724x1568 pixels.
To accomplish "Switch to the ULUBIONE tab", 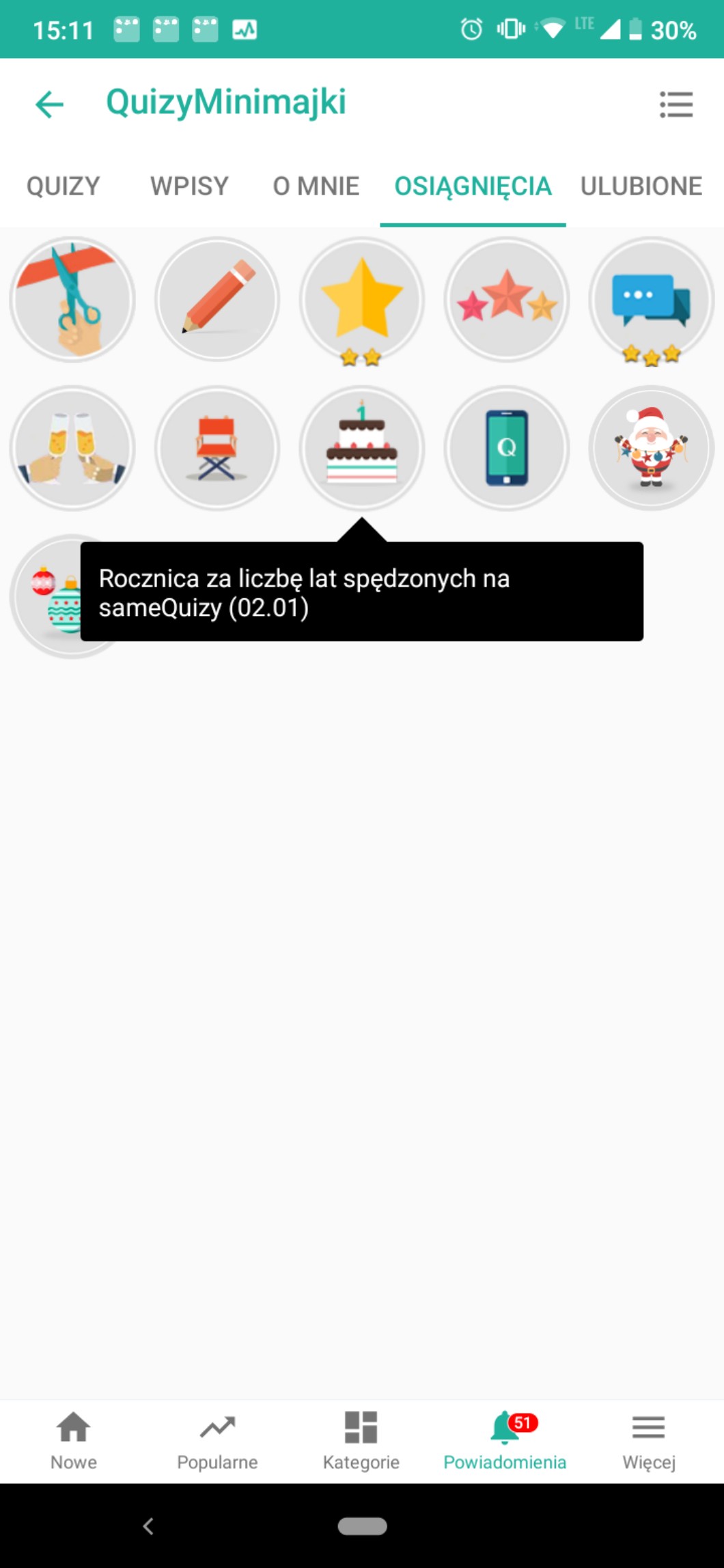I will [x=641, y=186].
